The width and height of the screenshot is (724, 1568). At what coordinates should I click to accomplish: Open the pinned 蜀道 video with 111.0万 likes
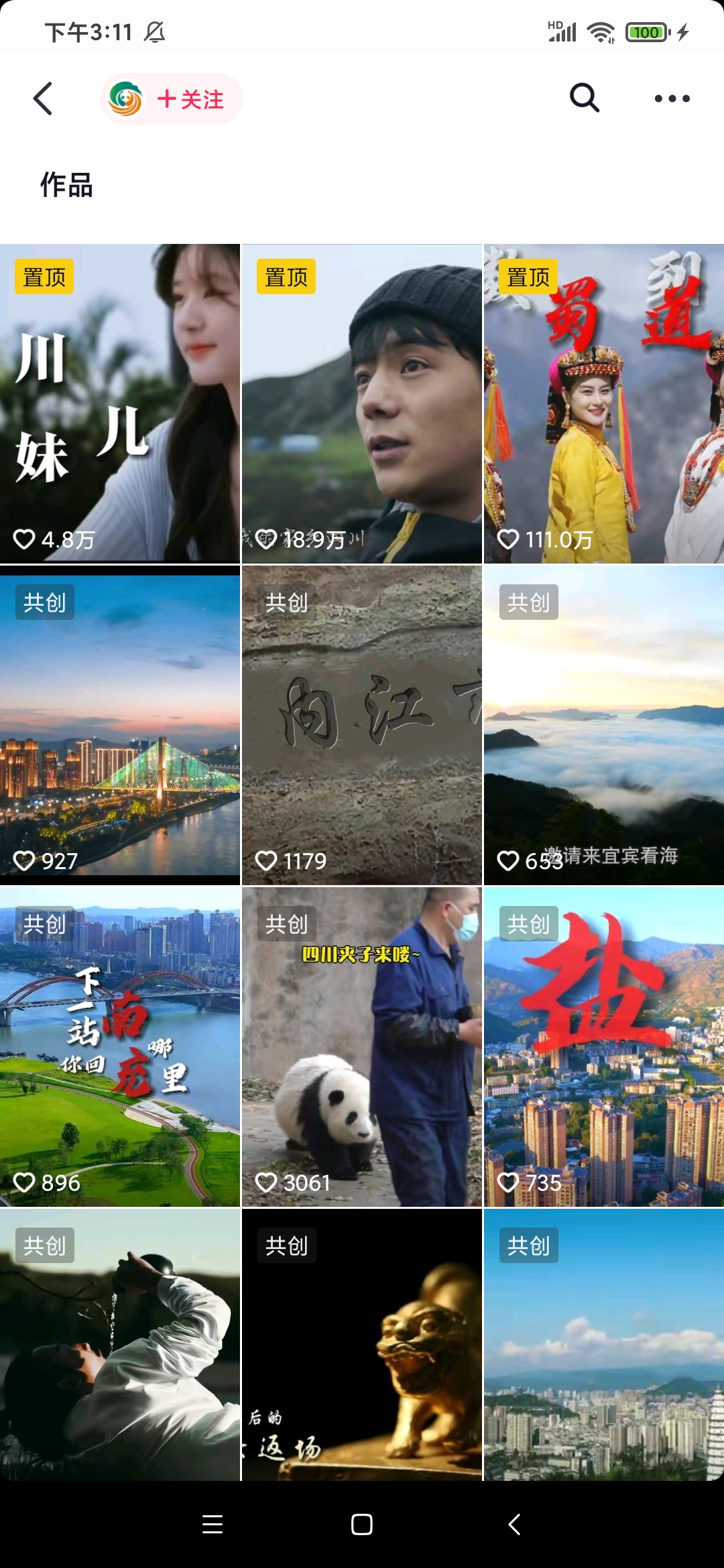point(603,403)
